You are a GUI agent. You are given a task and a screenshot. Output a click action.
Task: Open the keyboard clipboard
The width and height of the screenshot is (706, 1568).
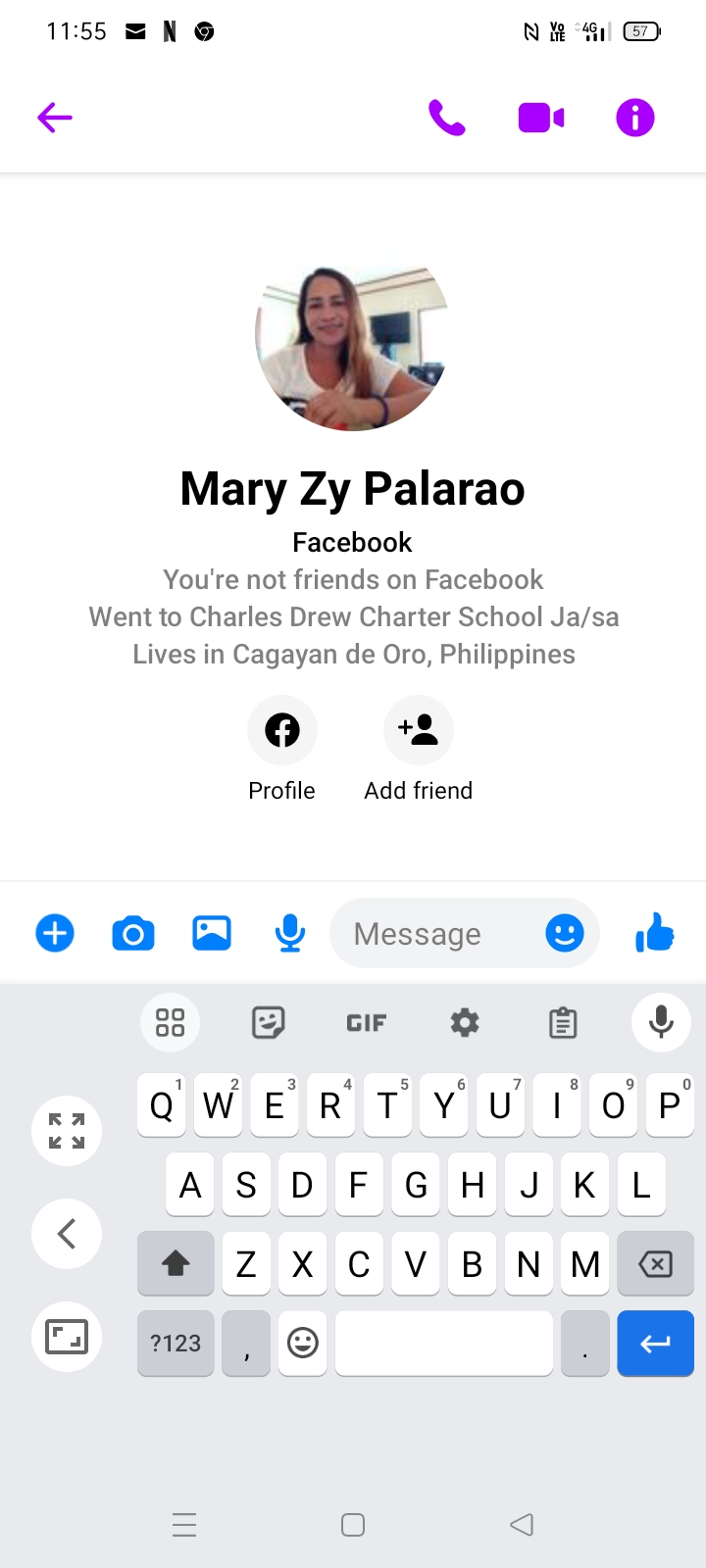[x=563, y=1023]
